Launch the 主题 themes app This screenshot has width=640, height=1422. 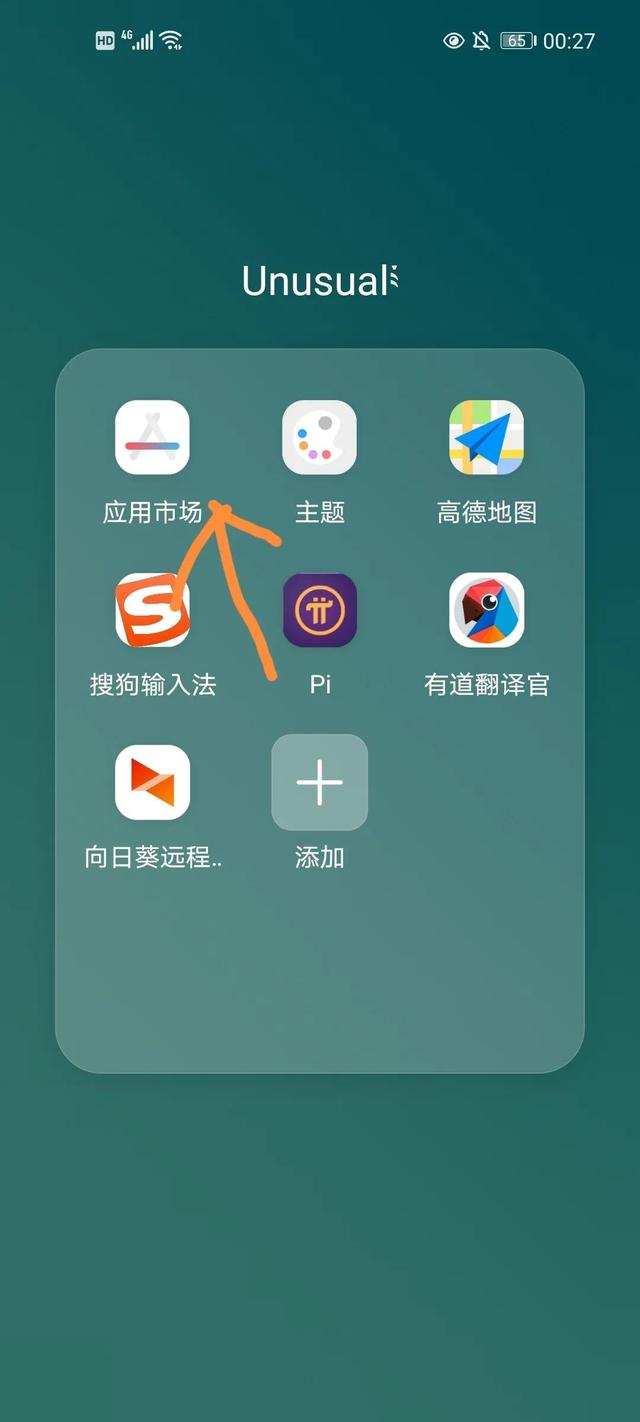click(x=319, y=438)
